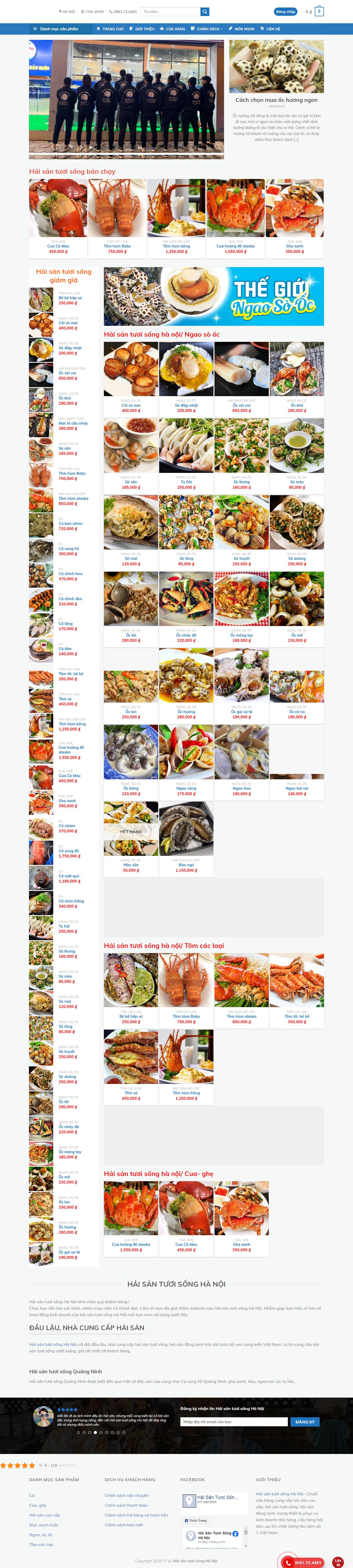The image size is (353, 1568).
Task: Open Bề bề hấp sả in giảm giá
Action: pos(70,298)
